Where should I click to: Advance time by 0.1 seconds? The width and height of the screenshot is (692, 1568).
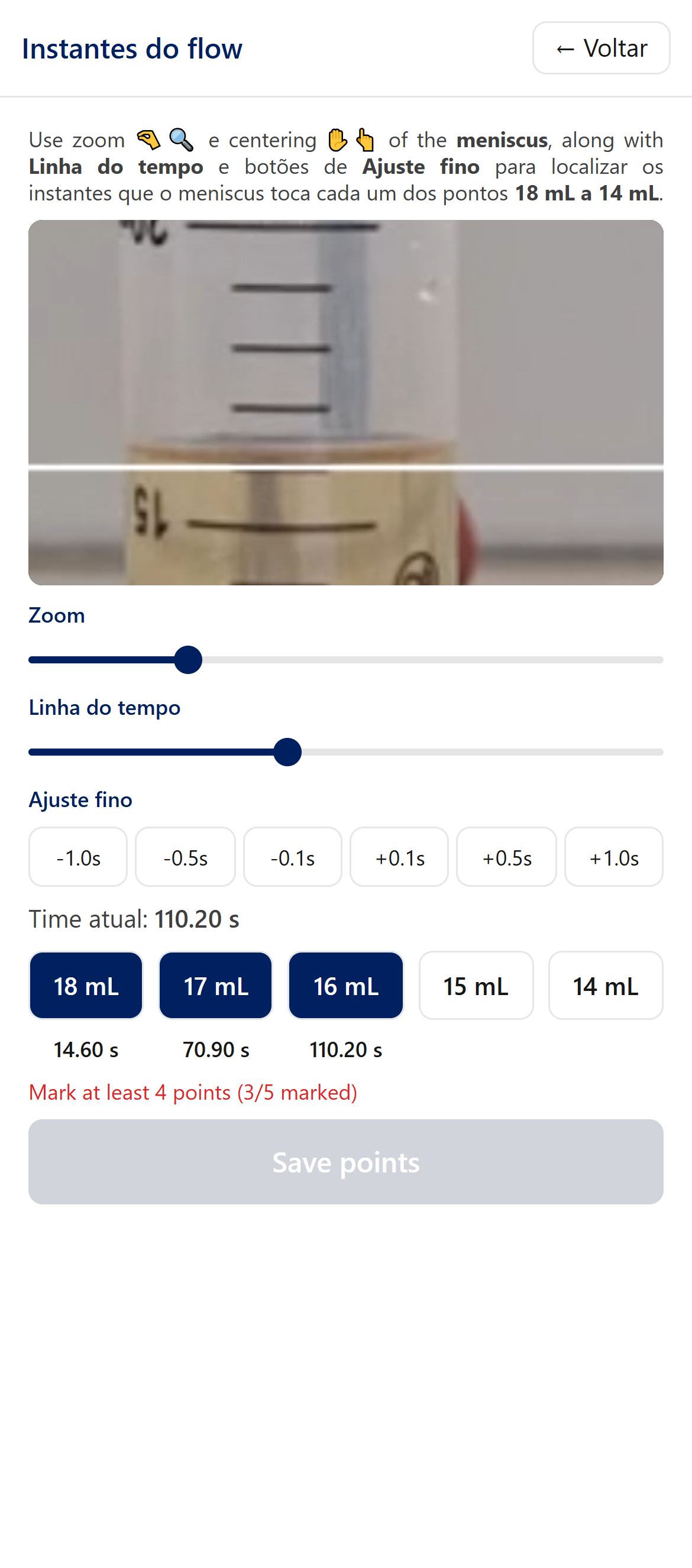(399, 857)
